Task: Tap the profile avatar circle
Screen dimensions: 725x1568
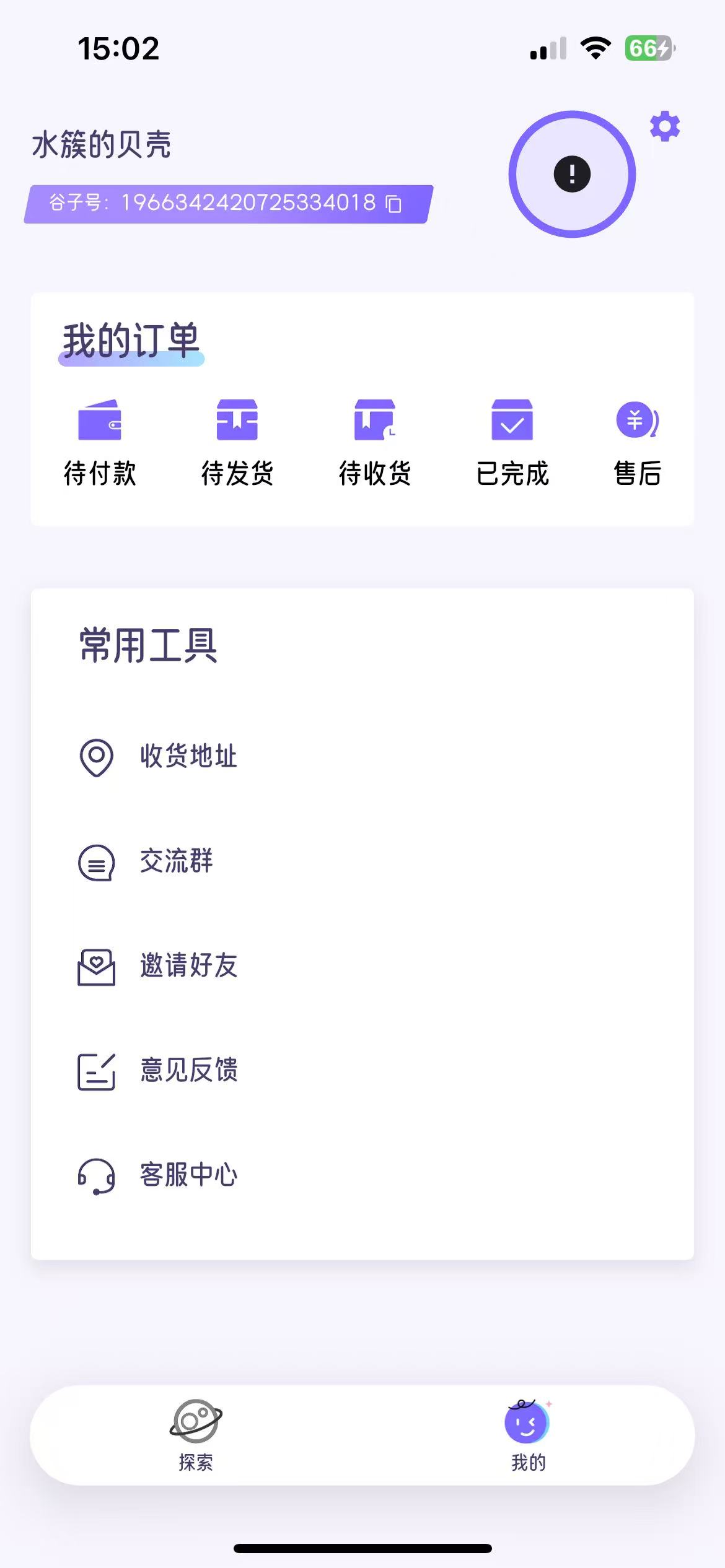Action: [572, 174]
